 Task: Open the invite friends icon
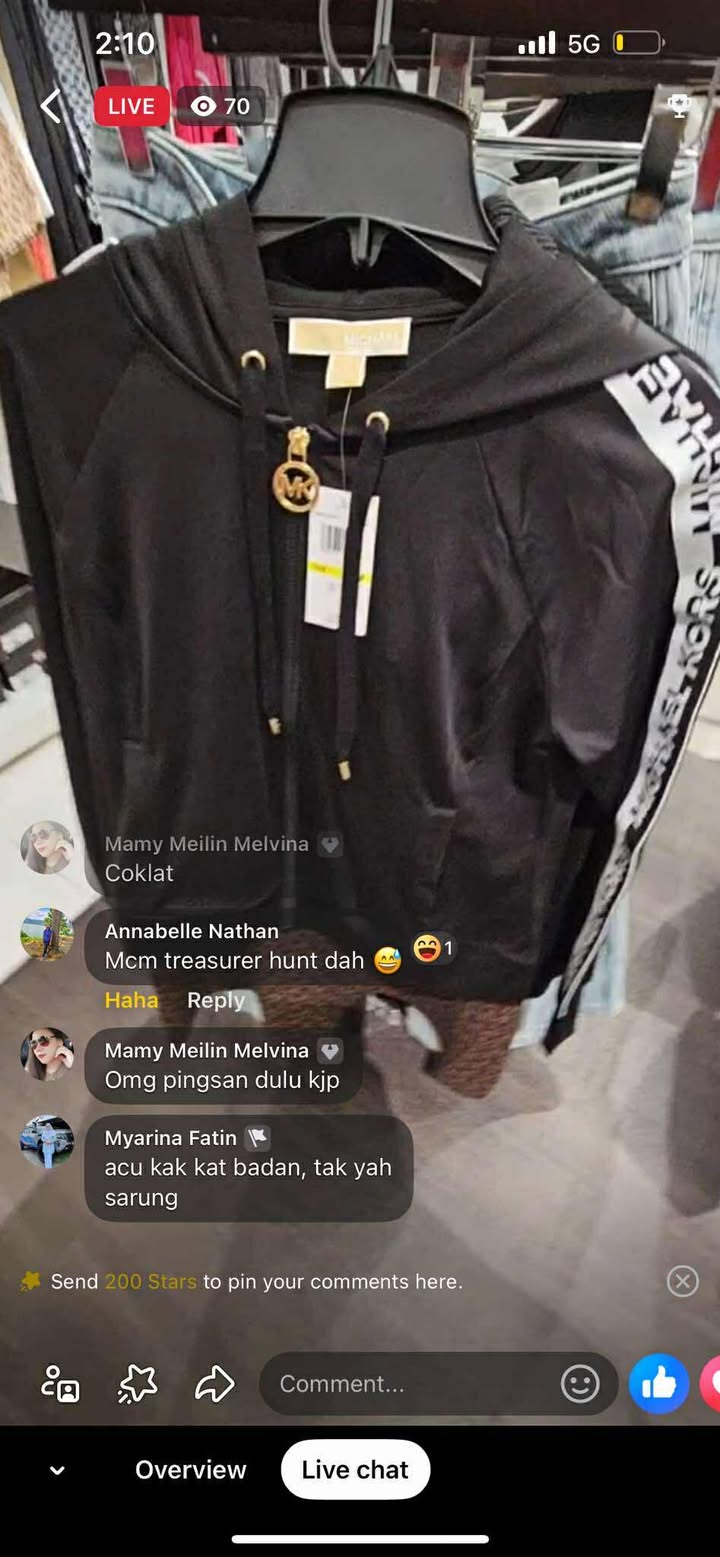click(60, 1384)
